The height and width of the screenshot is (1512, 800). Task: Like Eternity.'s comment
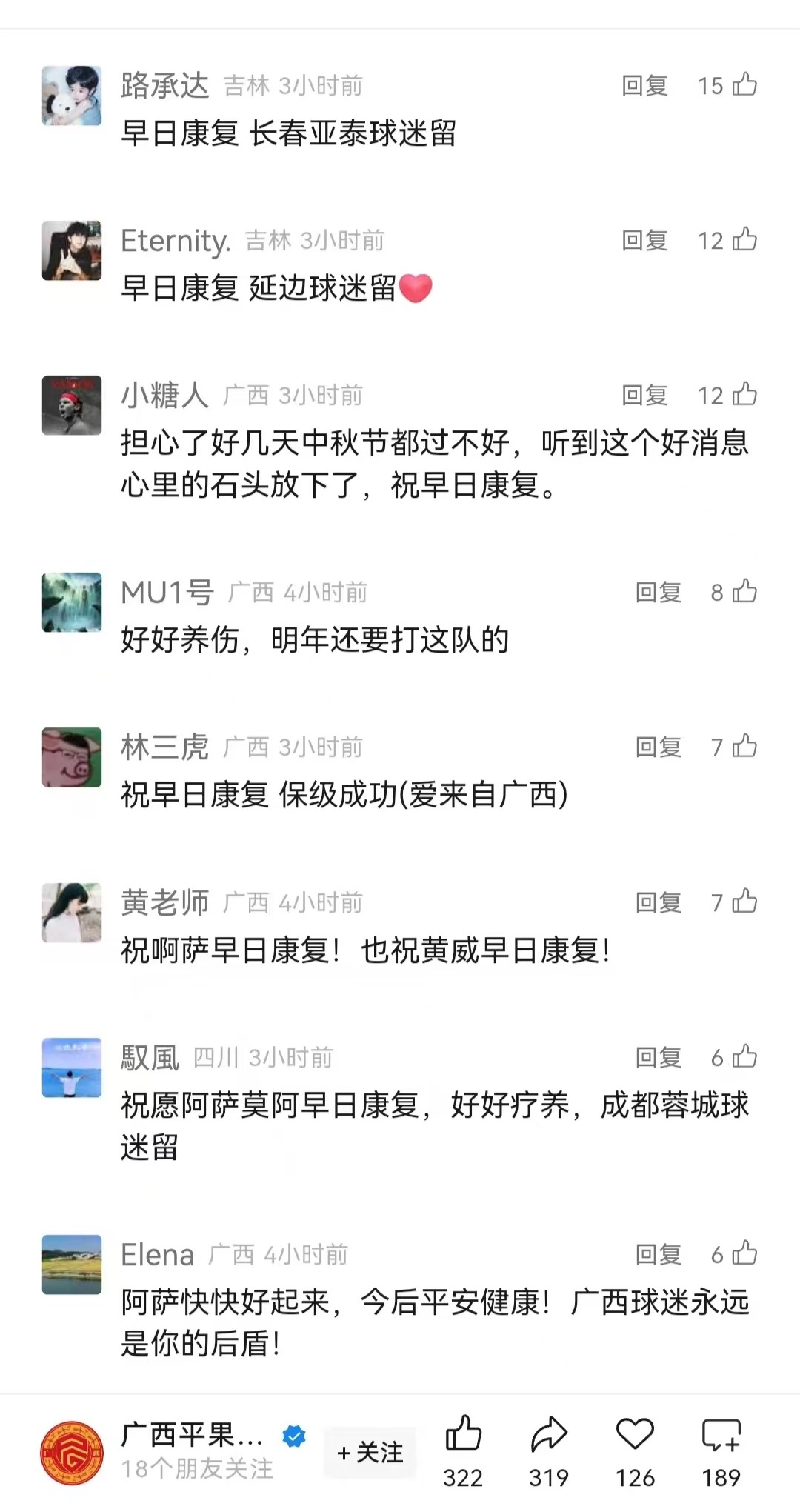(744, 240)
